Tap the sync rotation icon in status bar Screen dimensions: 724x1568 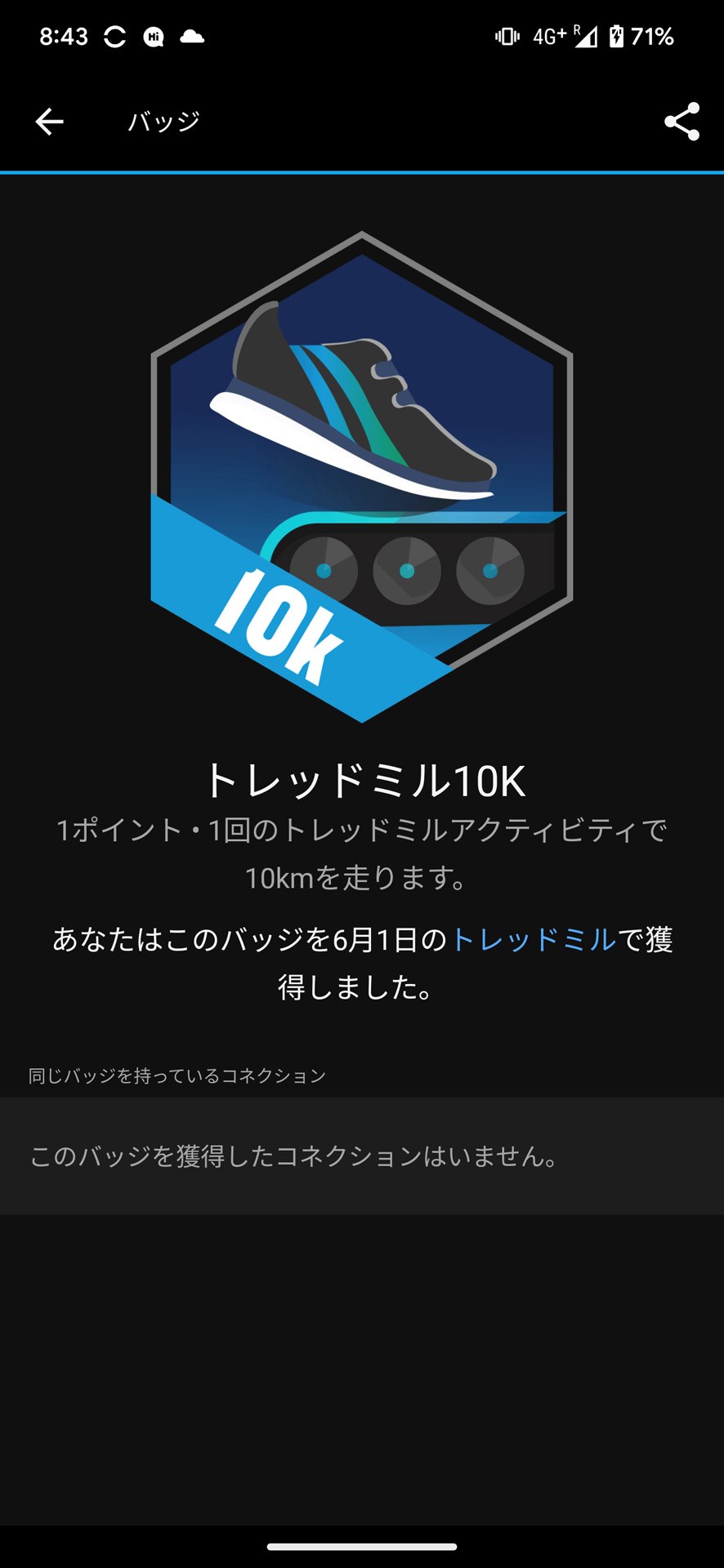(x=113, y=36)
